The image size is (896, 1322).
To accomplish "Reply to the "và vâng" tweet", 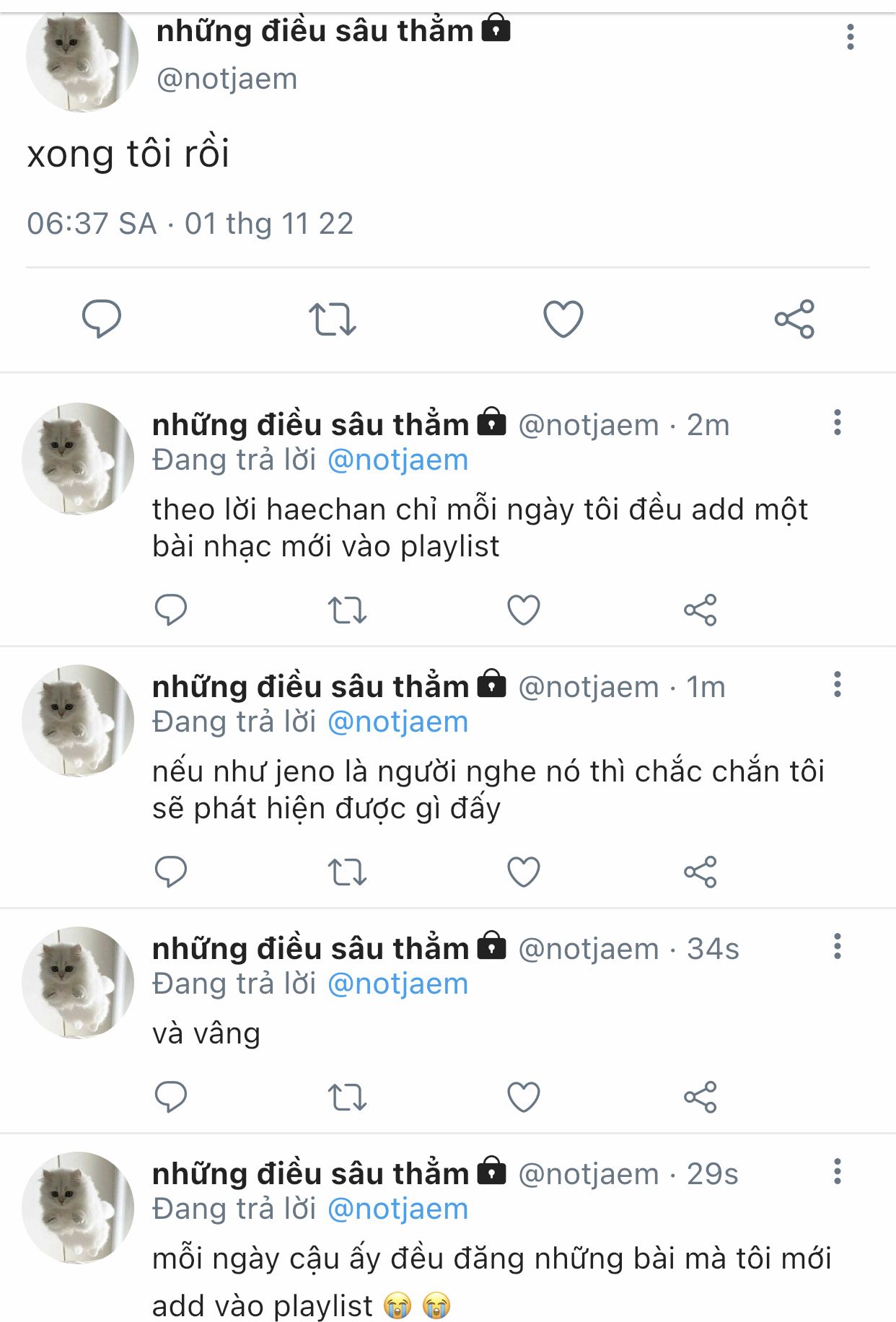I will coord(171,1097).
